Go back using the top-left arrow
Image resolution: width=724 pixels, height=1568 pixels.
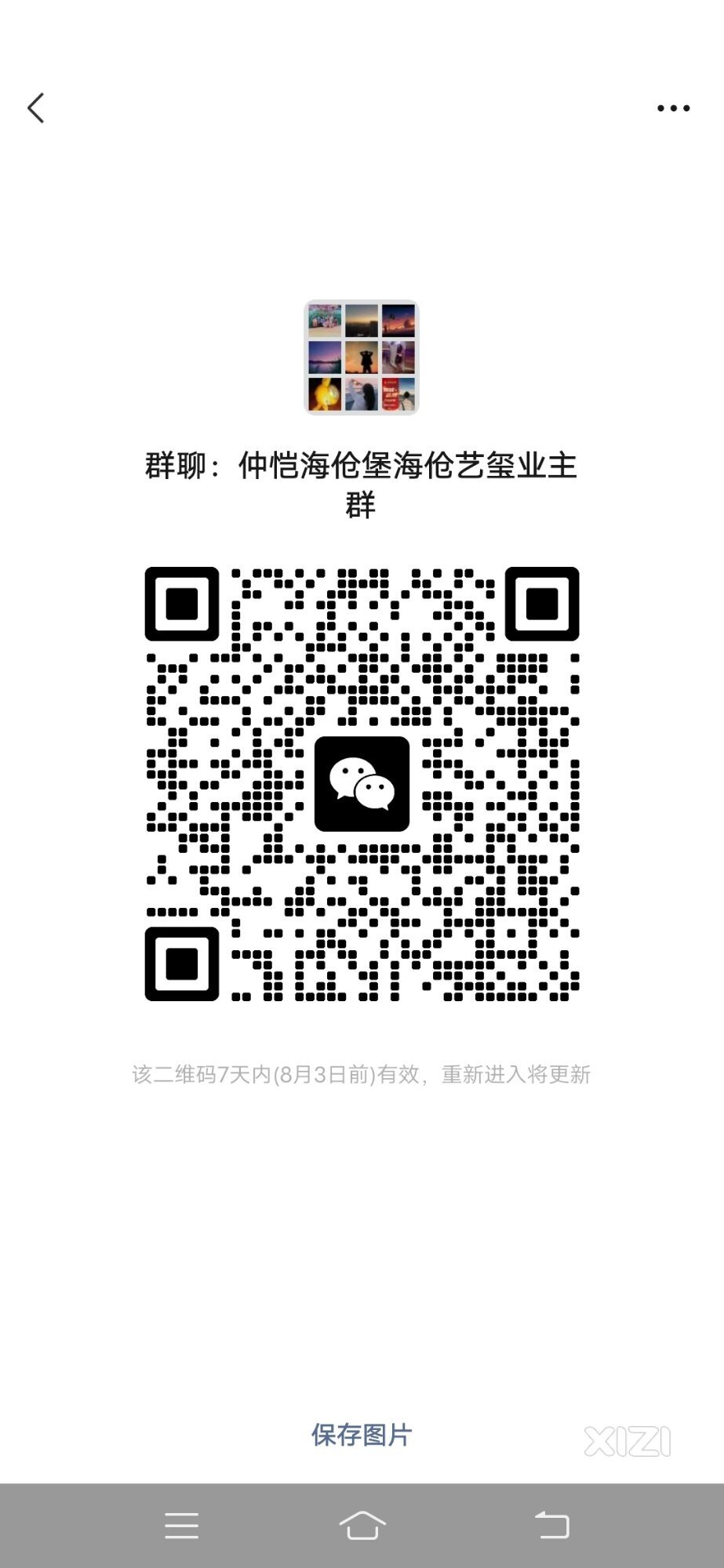[x=36, y=108]
